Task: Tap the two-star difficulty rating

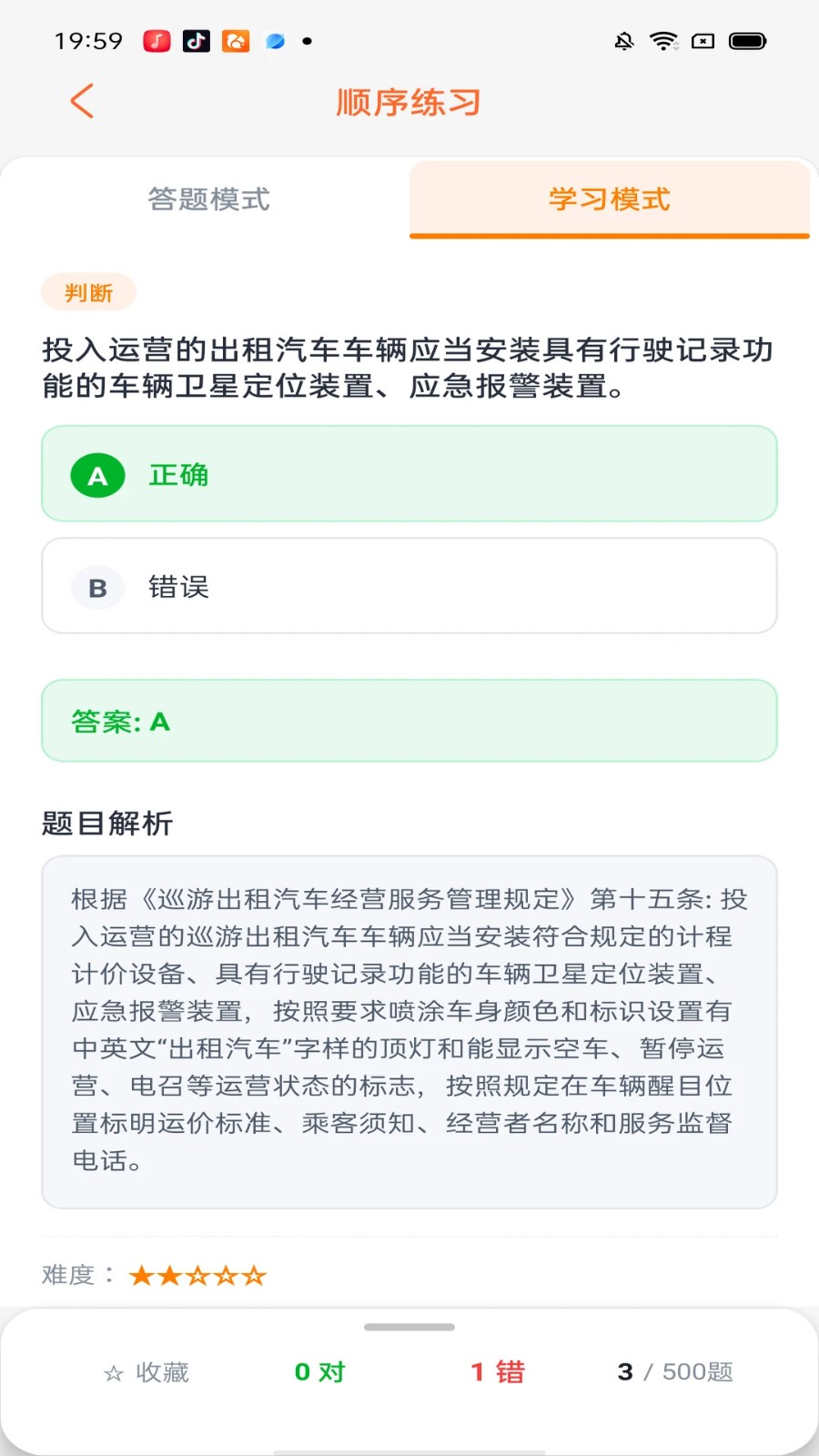Action: pos(197,1276)
